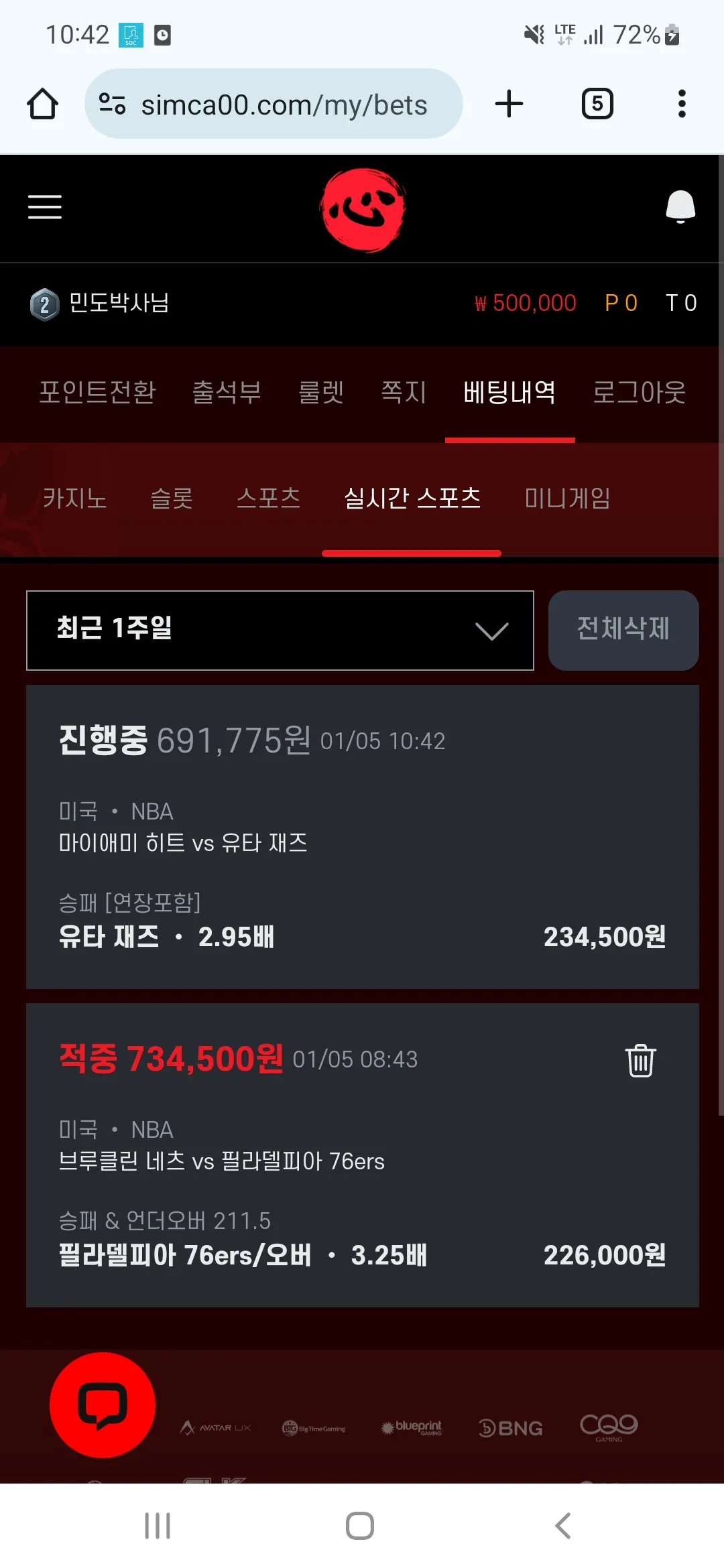Image resolution: width=724 pixels, height=1568 pixels.
Task: Open the browser tab switcher
Action: 597,104
